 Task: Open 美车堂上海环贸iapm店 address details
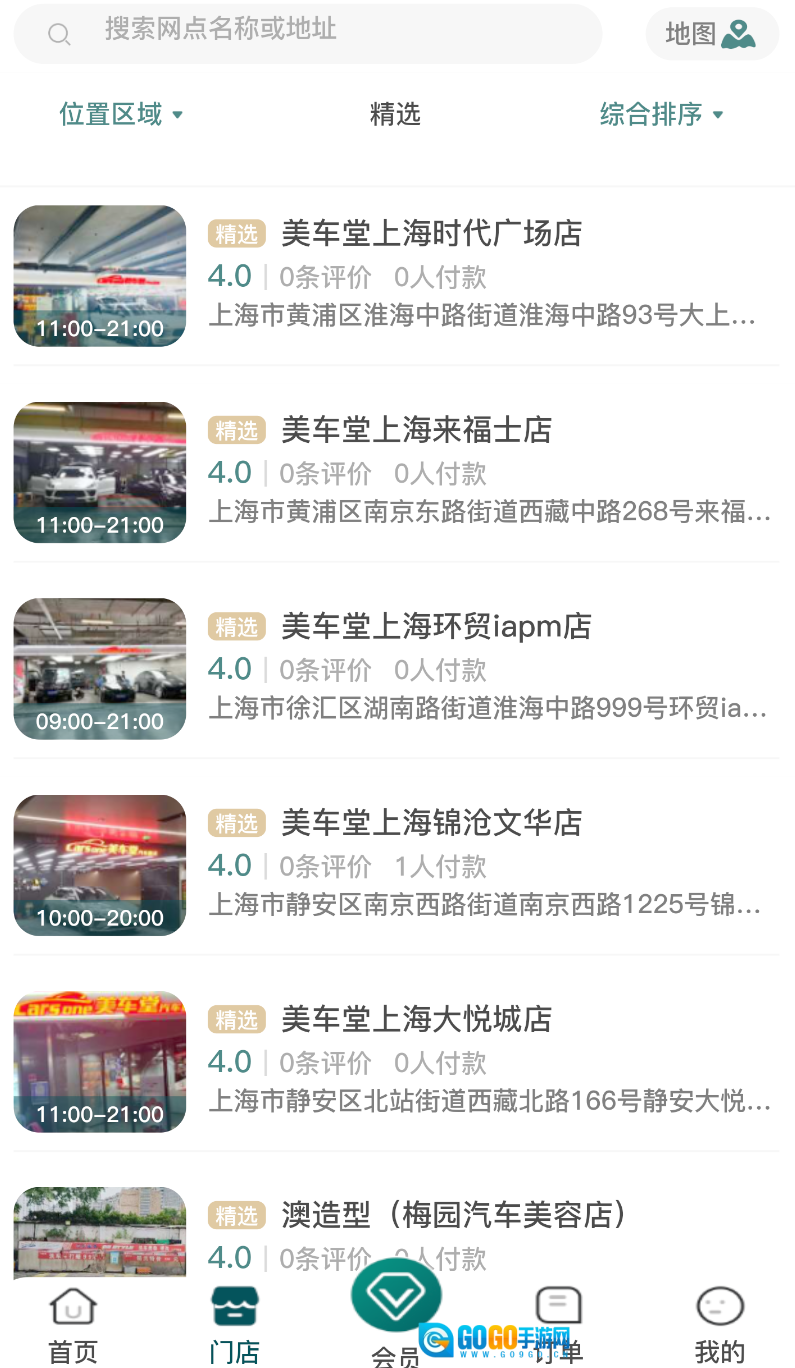coord(490,709)
